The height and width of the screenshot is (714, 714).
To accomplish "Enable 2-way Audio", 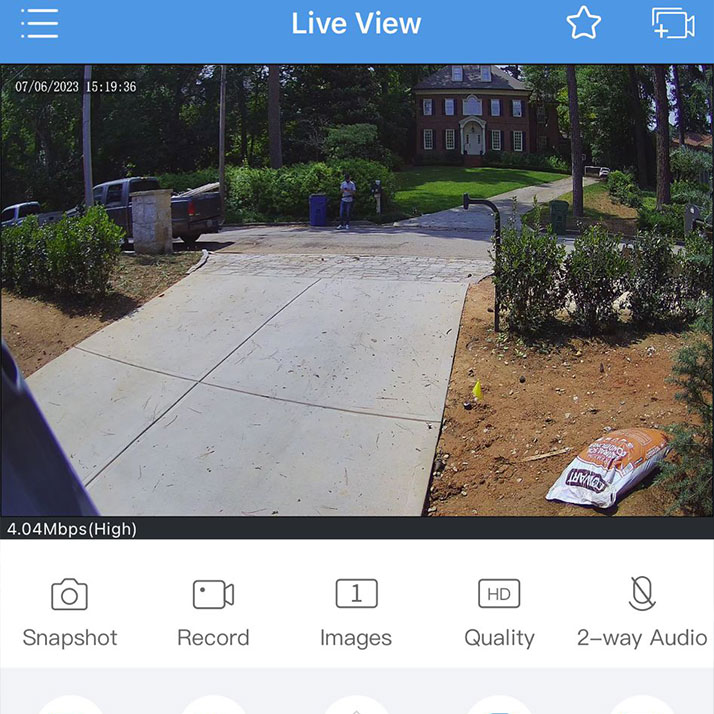I will (x=642, y=610).
